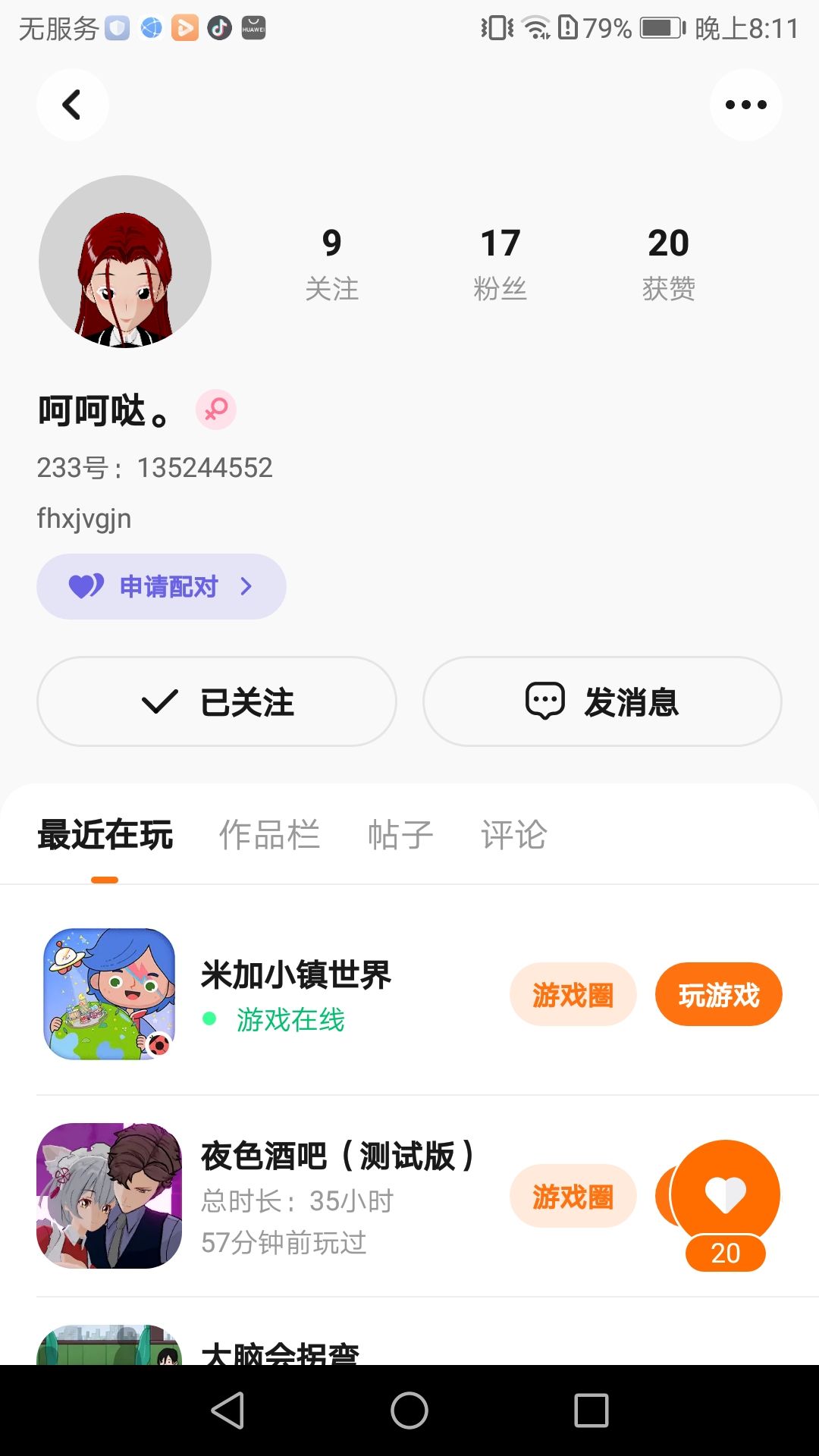The width and height of the screenshot is (819, 1456).
Task: Switch to the 作品栏 tab
Action: tap(269, 835)
